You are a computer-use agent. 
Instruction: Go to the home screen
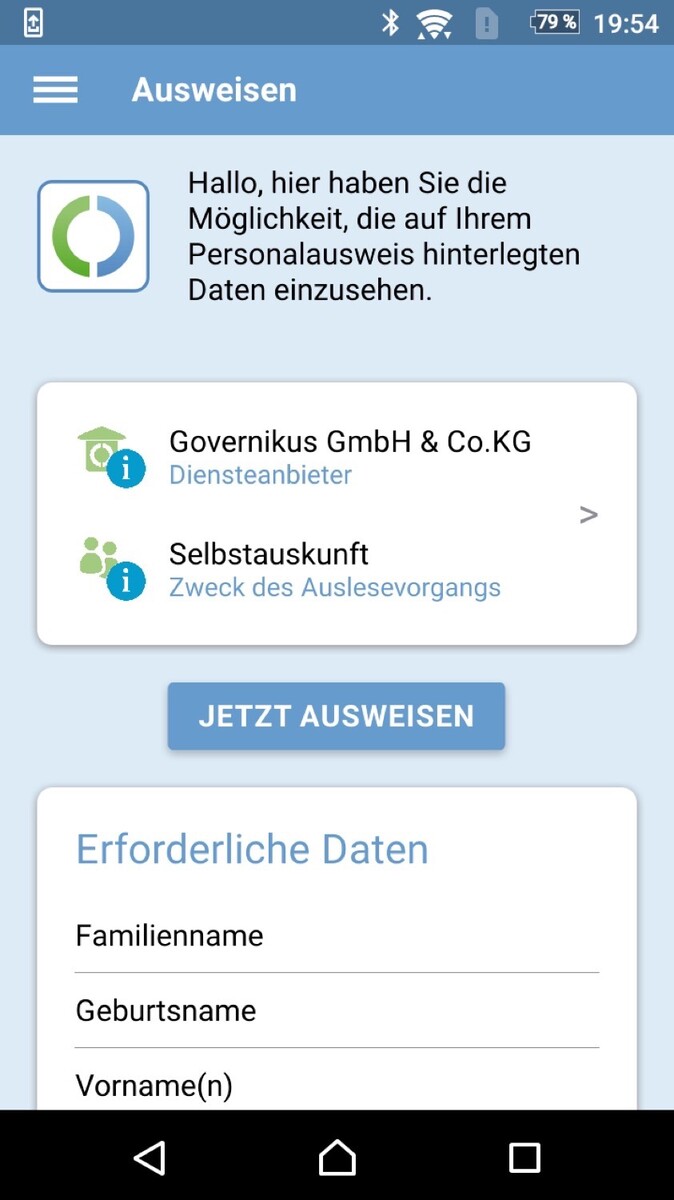(x=337, y=1157)
